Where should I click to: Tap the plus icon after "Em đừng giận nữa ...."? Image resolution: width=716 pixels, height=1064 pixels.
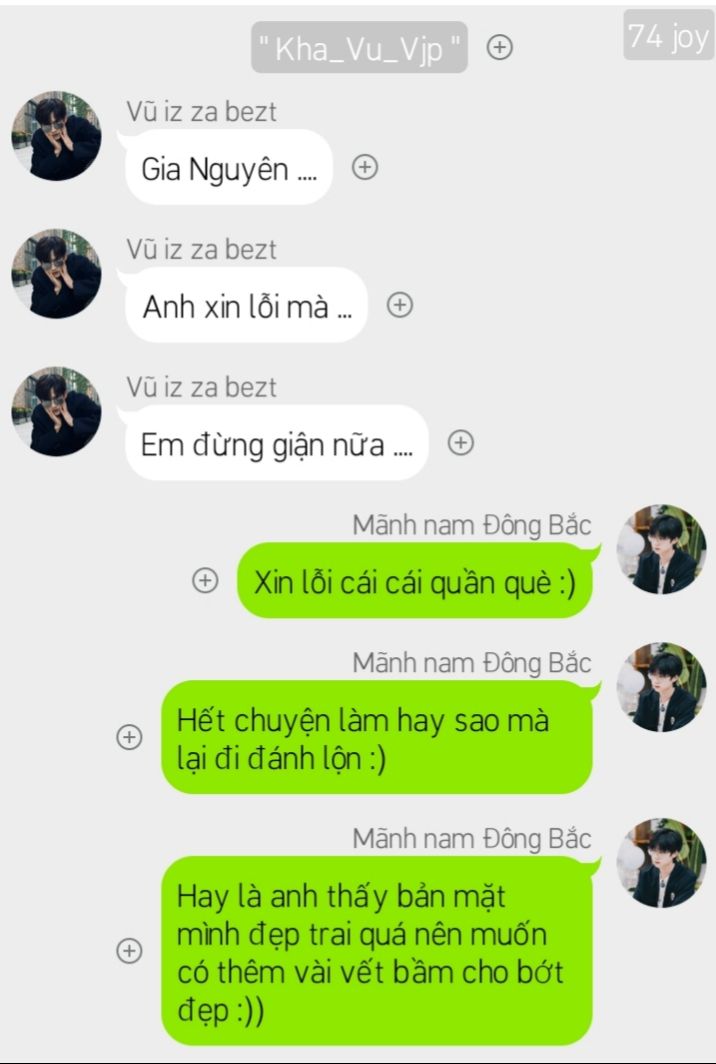pos(460,443)
